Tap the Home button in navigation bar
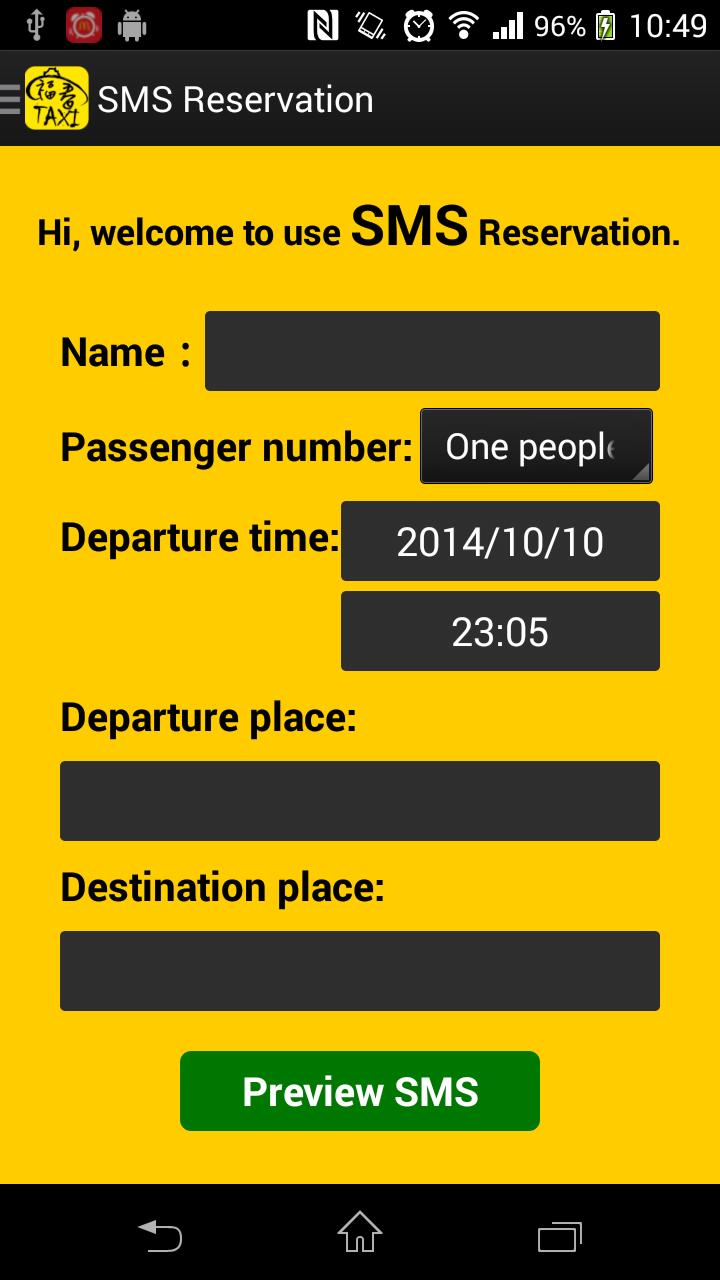This screenshot has height=1280, width=720. click(360, 1236)
